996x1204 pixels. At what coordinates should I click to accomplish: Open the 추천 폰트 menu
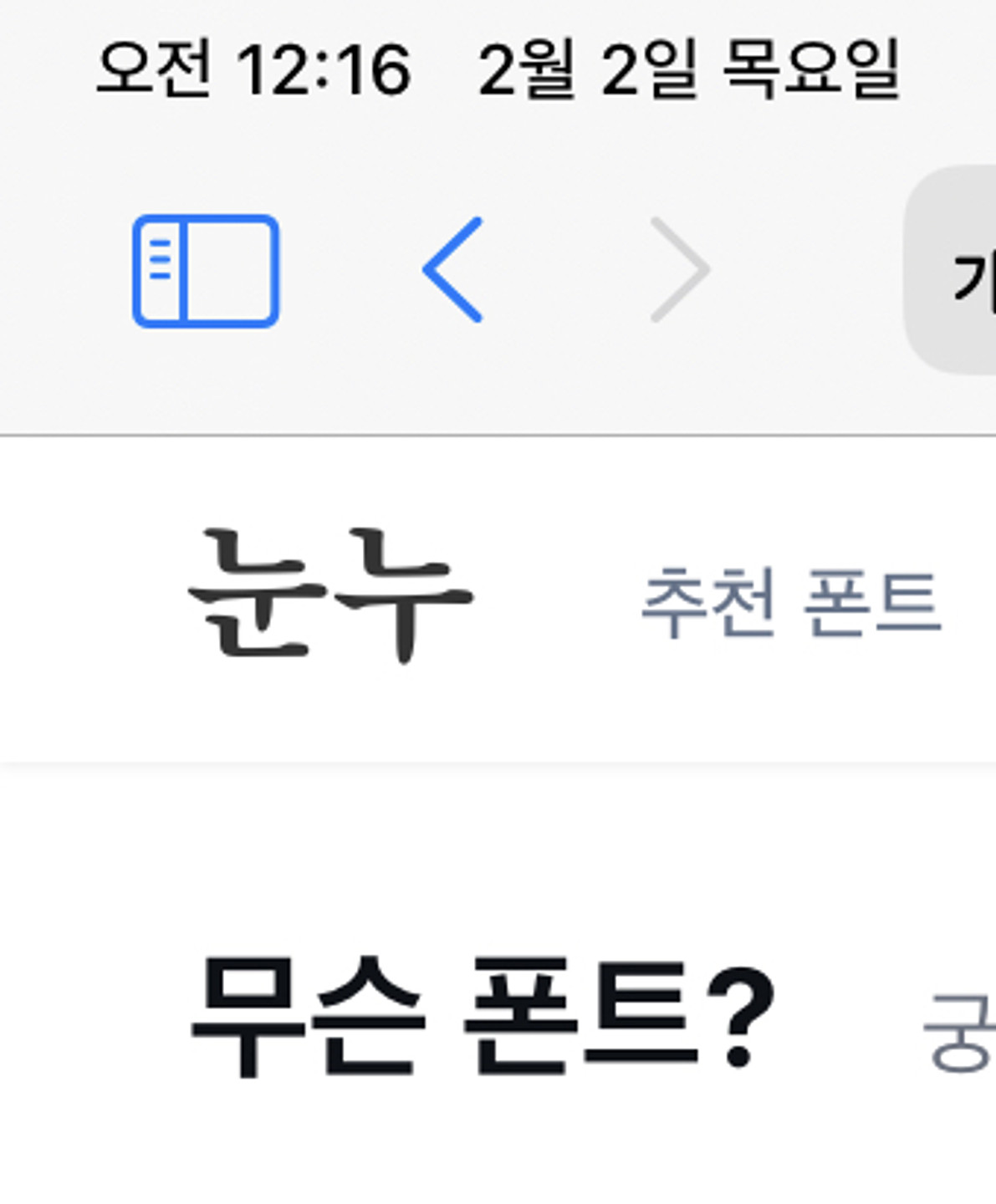[x=790, y=601]
